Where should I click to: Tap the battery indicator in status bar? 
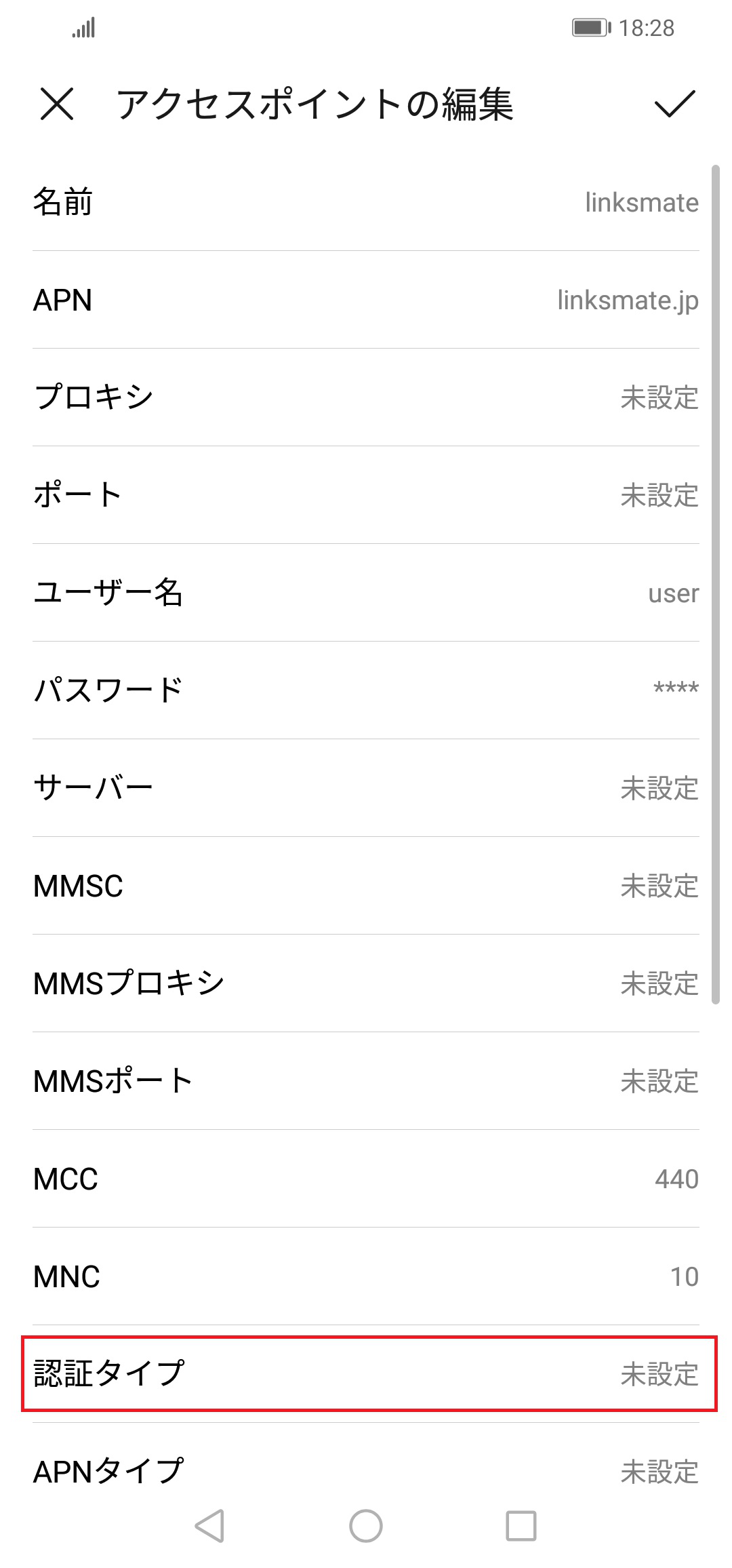coord(589,27)
